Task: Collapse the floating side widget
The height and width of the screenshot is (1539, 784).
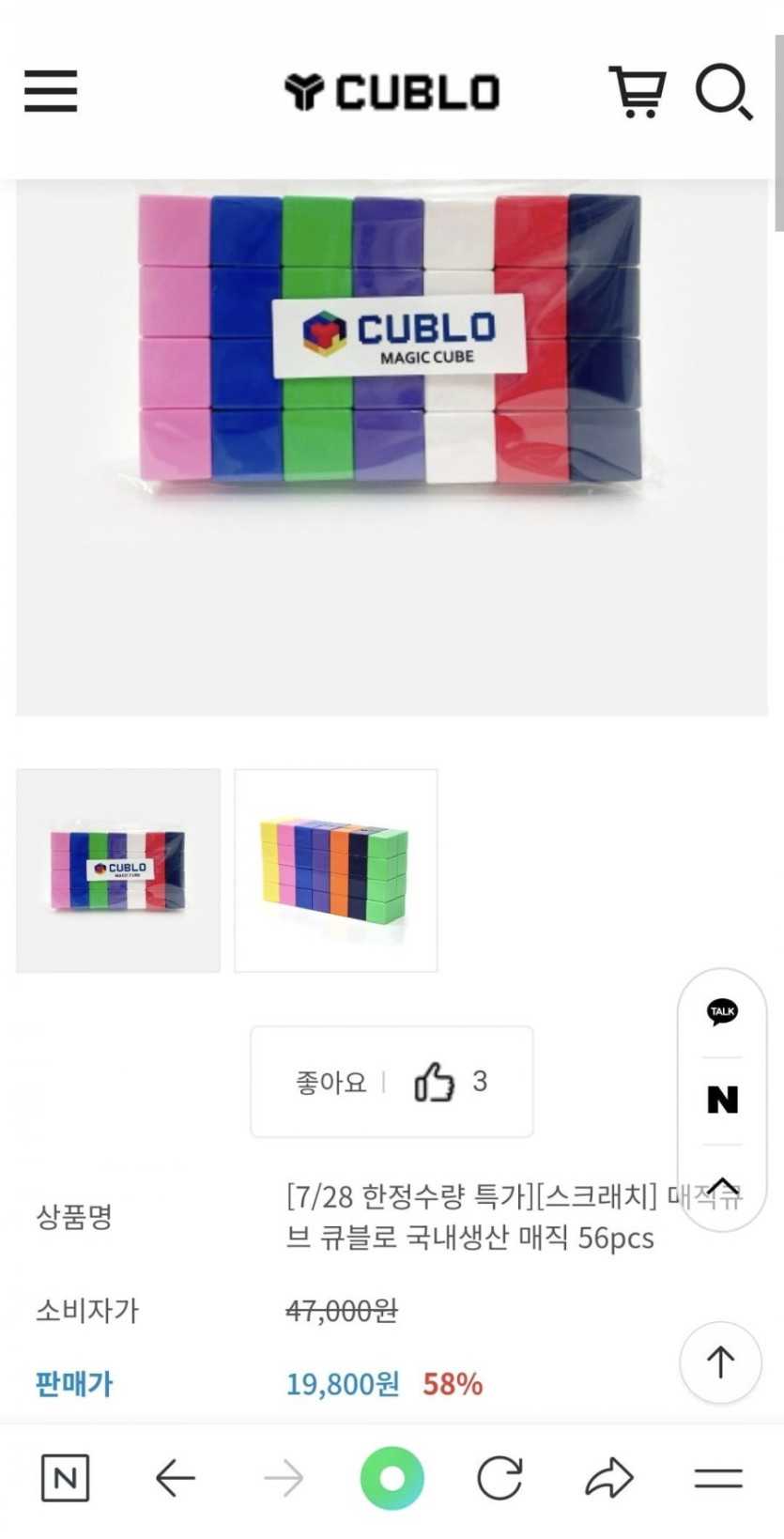Action: click(x=722, y=1186)
